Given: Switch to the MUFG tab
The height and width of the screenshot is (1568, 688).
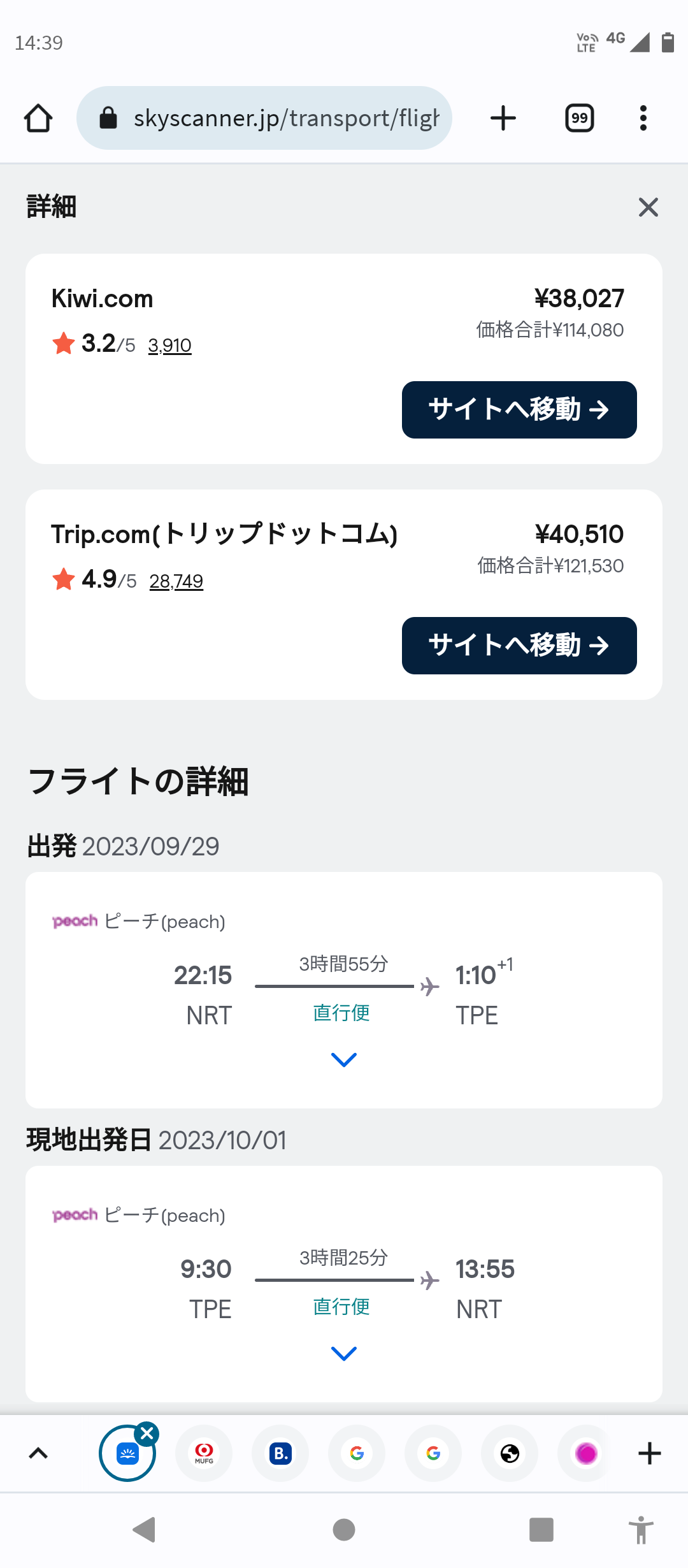Looking at the screenshot, I should click(x=204, y=1453).
